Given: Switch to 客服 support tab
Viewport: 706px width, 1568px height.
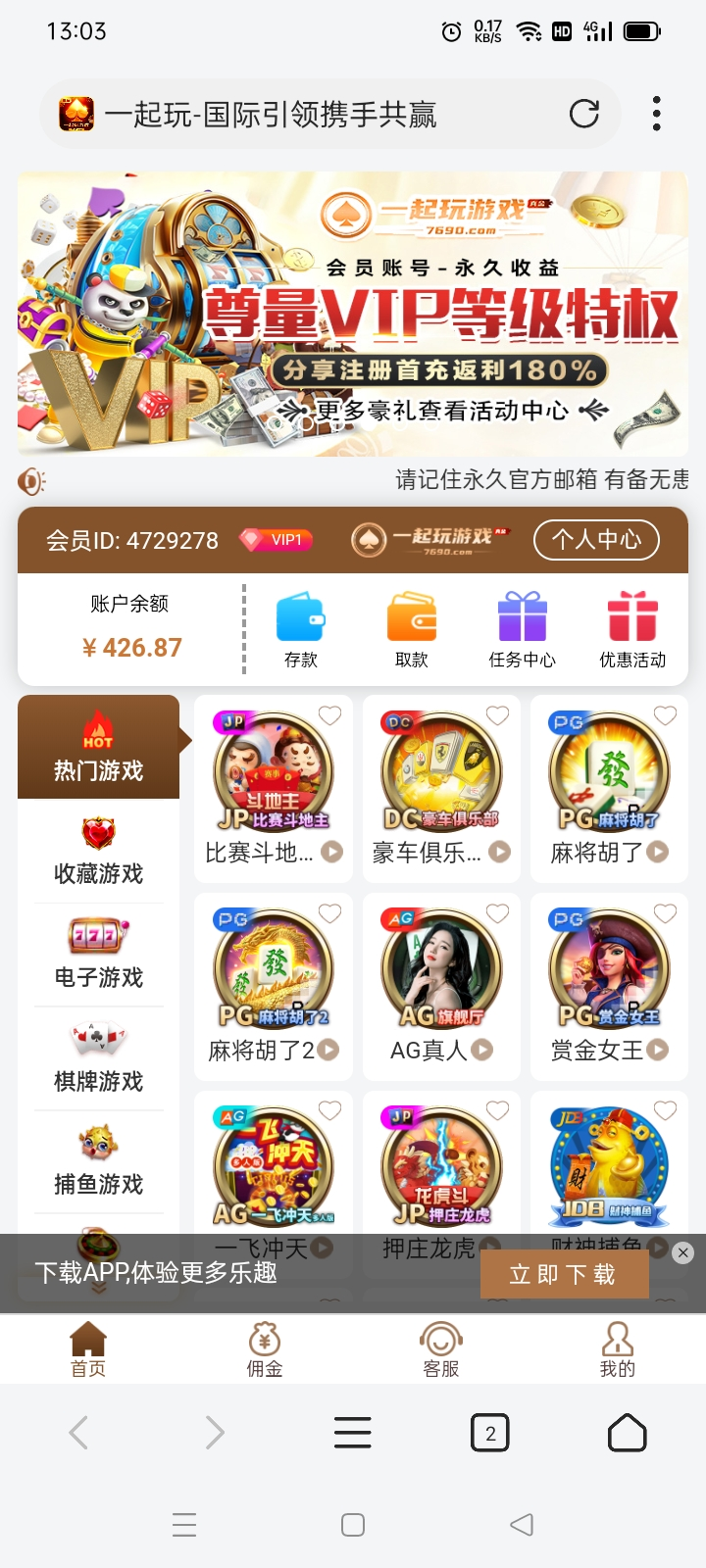Looking at the screenshot, I should point(440,1349).
